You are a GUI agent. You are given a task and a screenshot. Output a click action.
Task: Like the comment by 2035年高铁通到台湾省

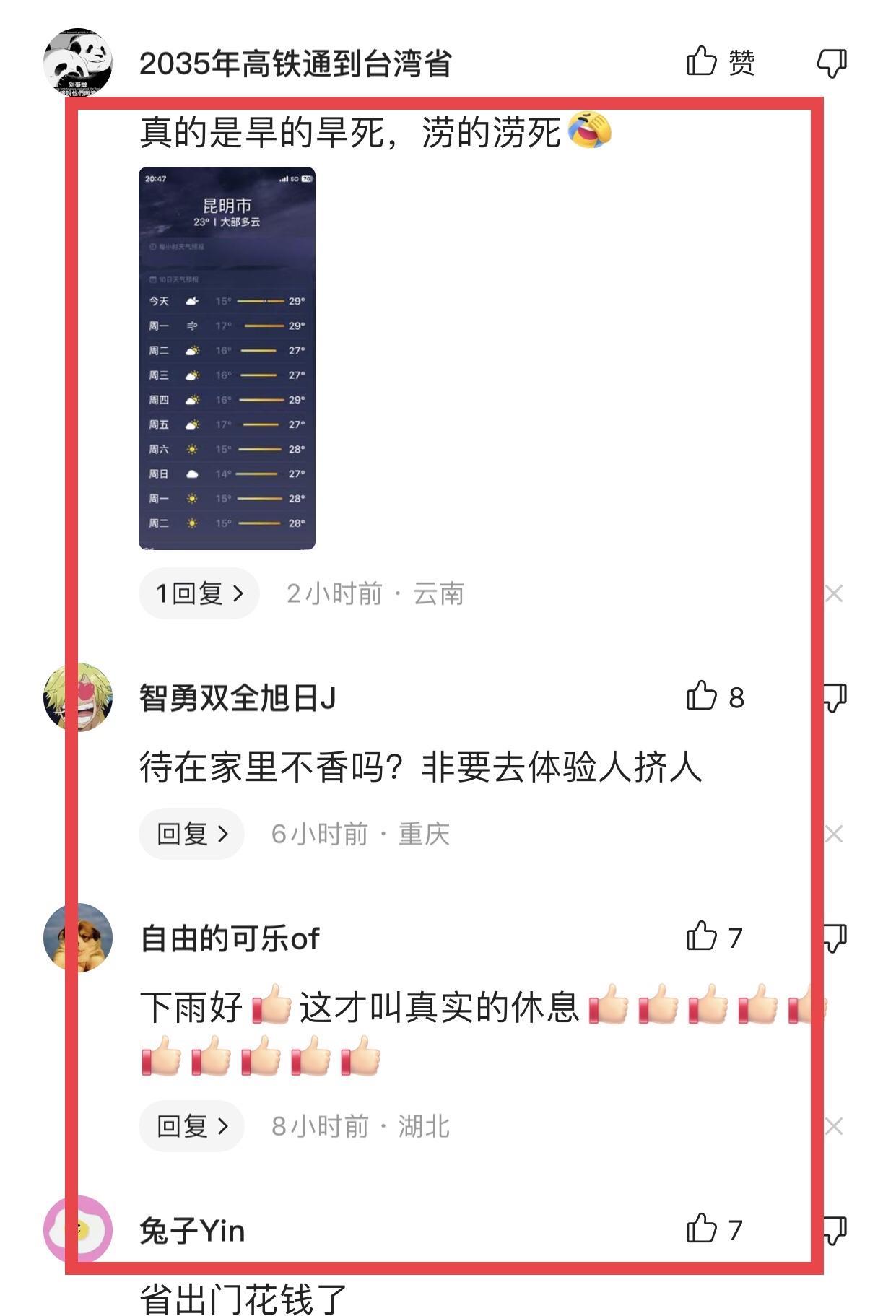click(x=702, y=61)
